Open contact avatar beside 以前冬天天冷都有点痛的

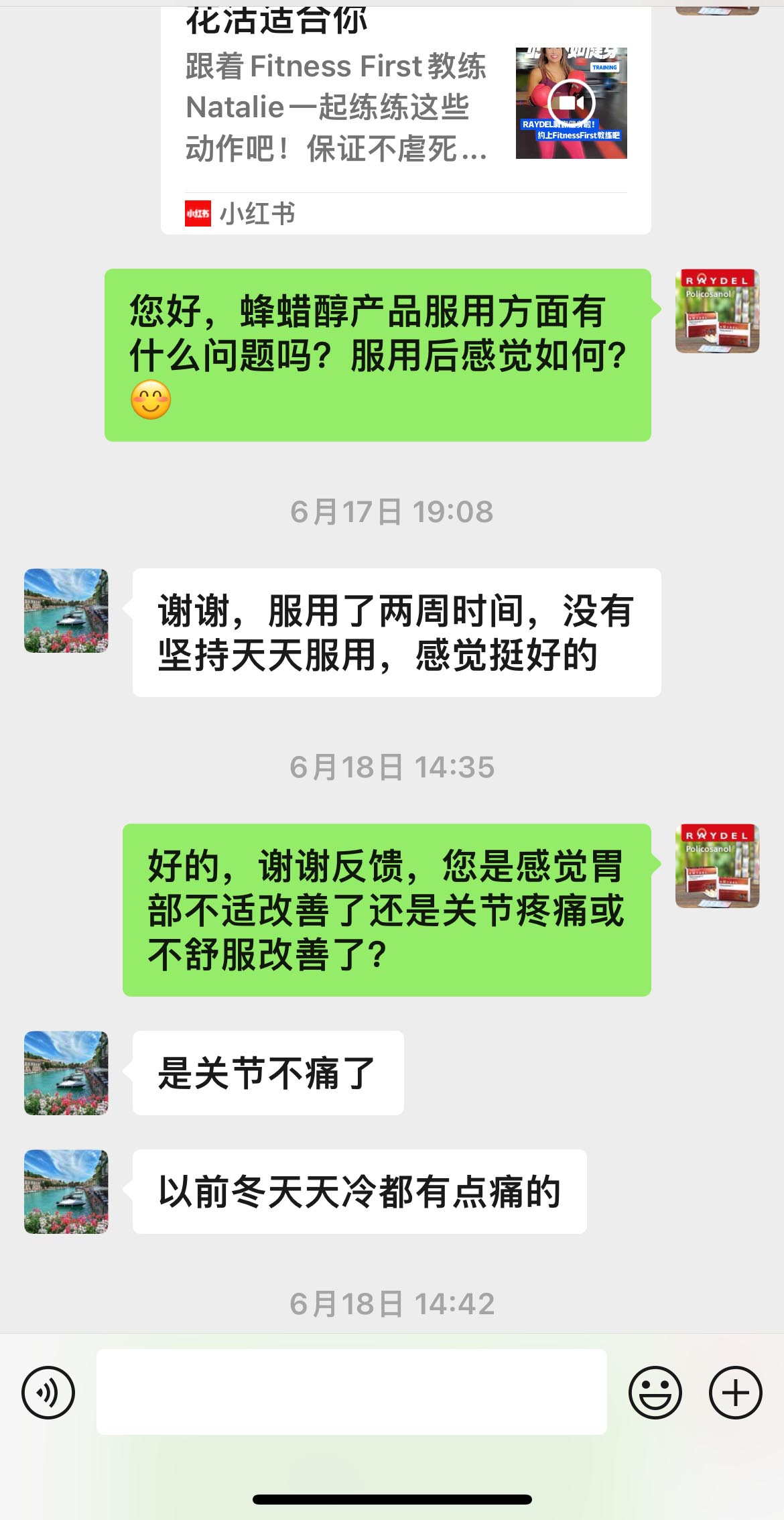coord(66,1192)
